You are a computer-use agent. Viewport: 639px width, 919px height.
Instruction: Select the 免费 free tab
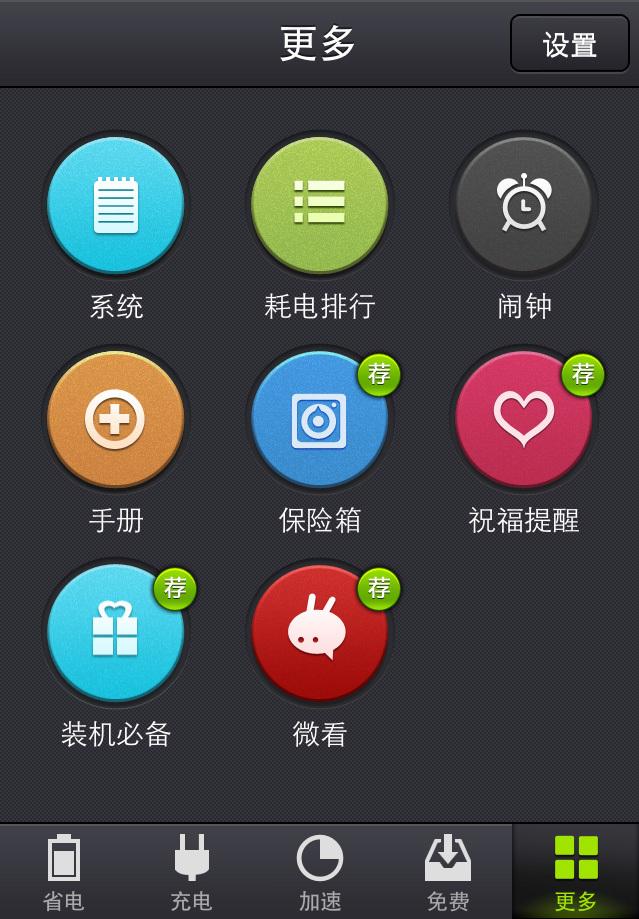447,872
